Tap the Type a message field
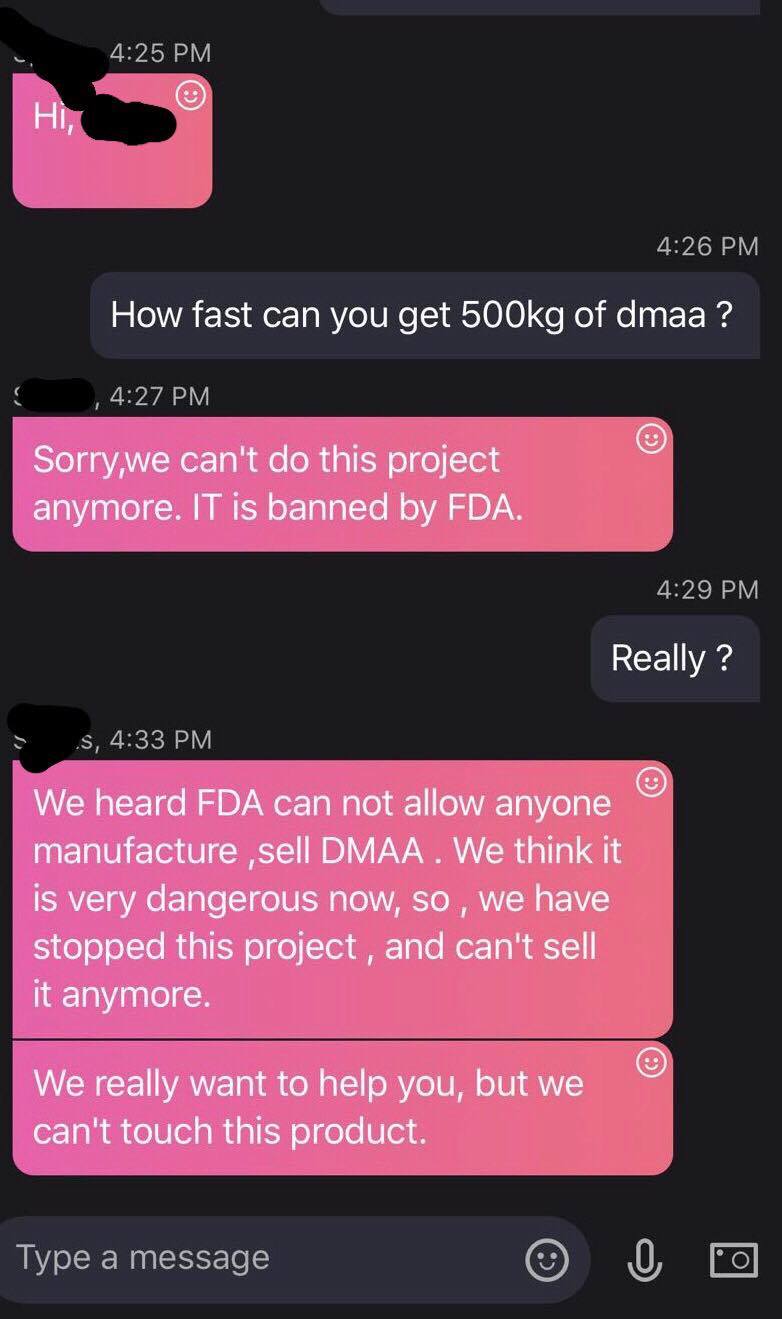The width and height of the screenshot is (782, 1319). [x=260, y=1258]
